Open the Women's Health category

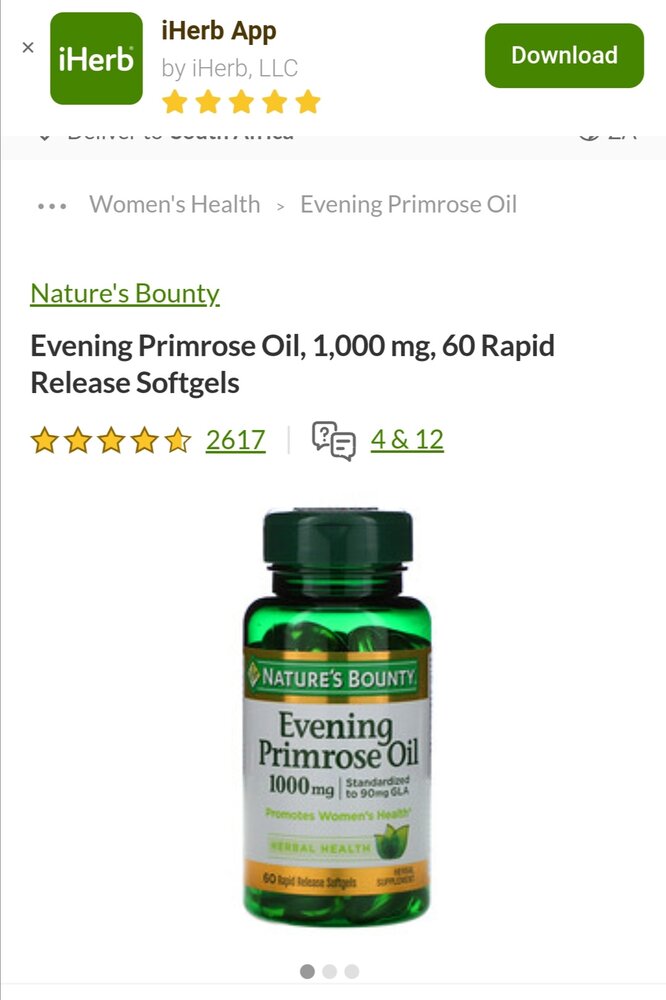174,205
